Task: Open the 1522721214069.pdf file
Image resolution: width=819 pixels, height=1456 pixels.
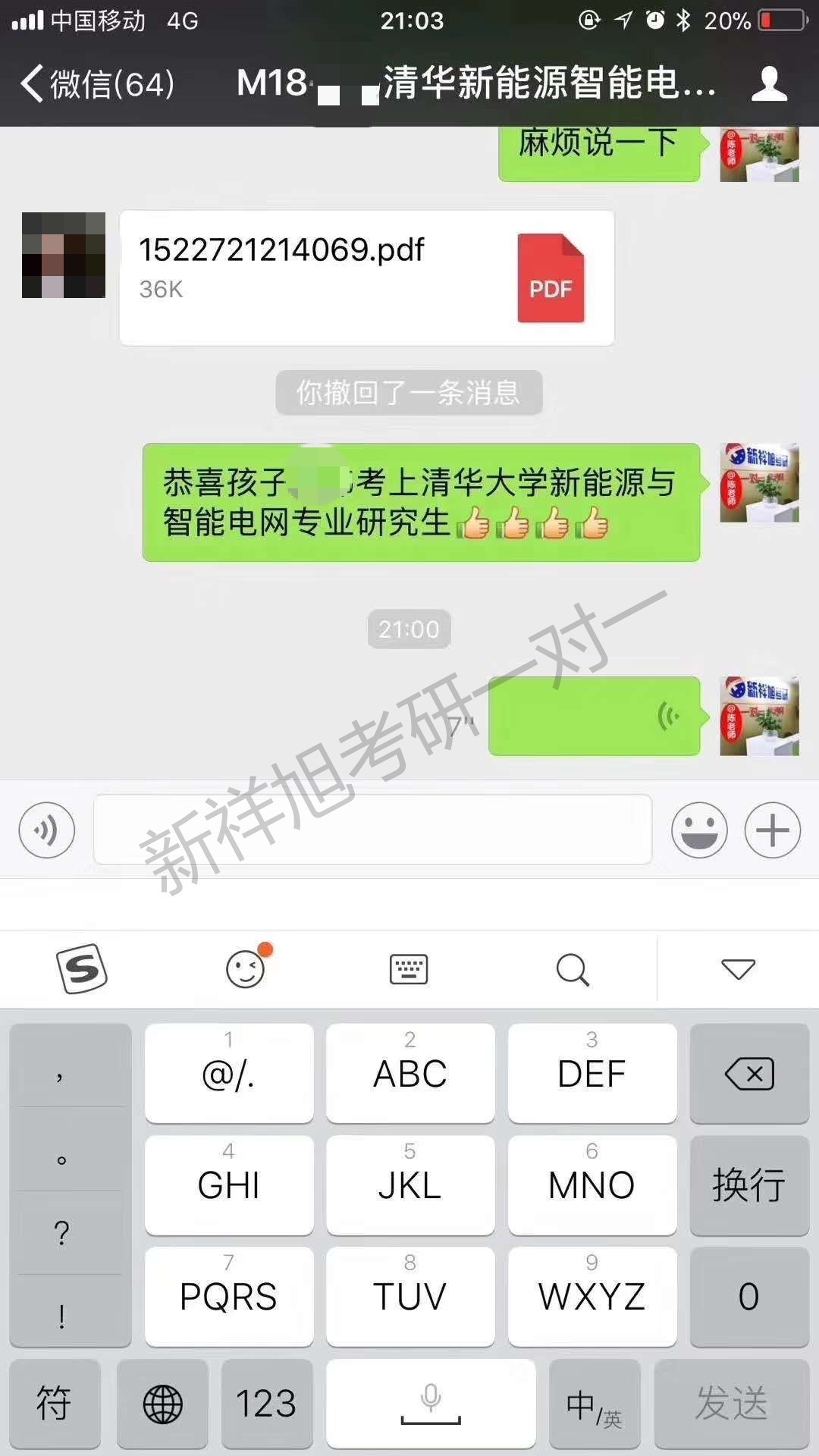Action: tap(366, 278)
